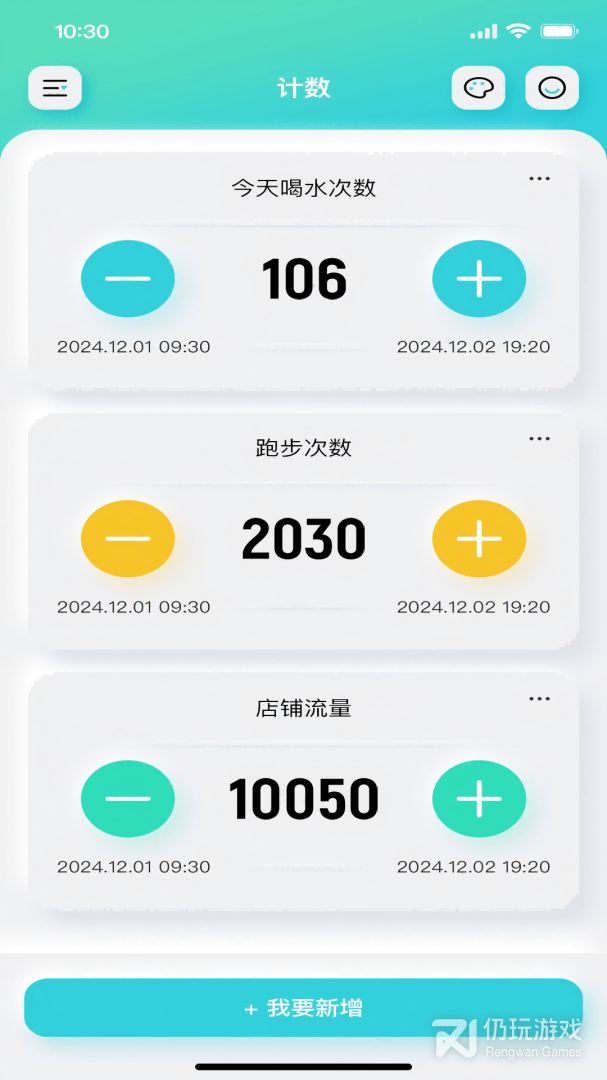Screen dimensions: 607x1080
Task: Subtract one from 店铺流量 counter
Action: pos(128,798)
